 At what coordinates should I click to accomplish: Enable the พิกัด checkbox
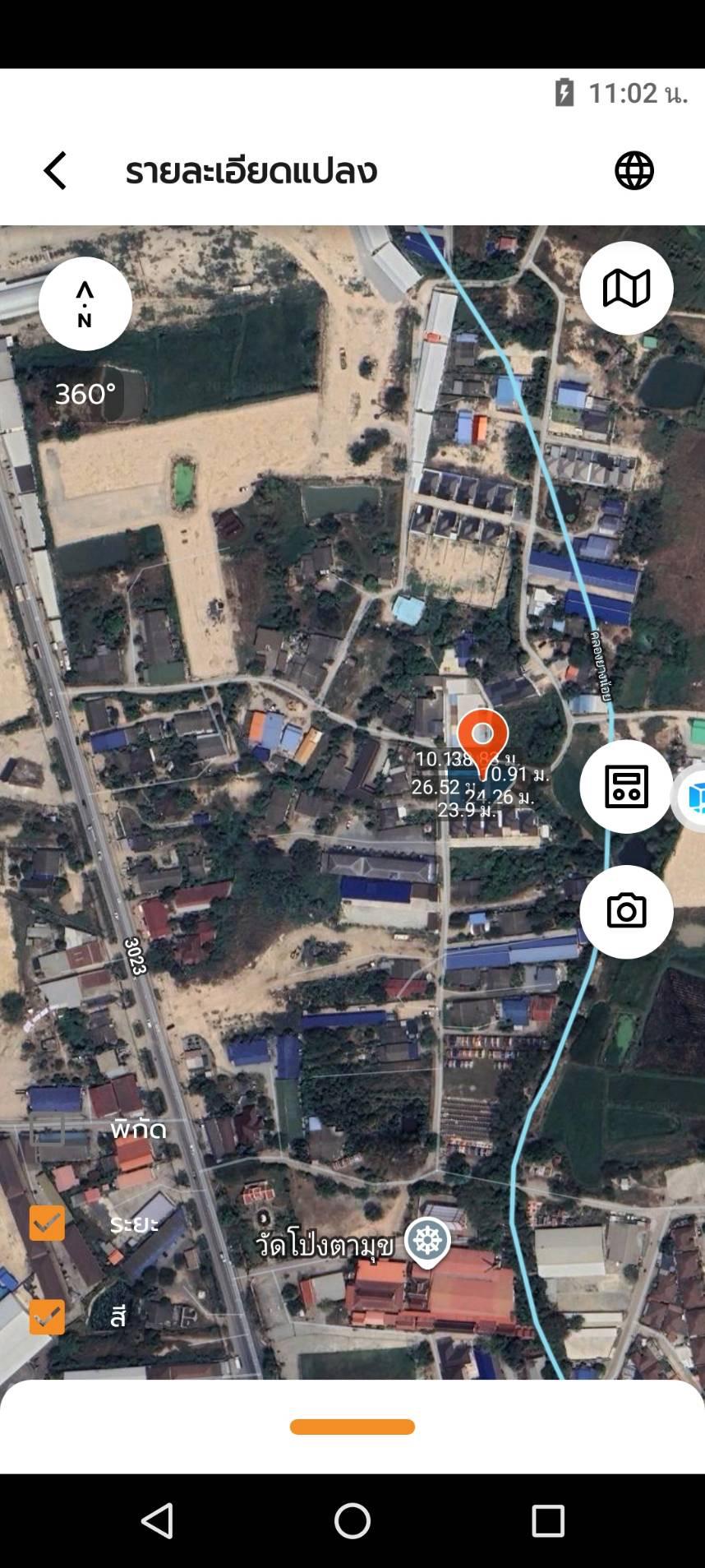click(47, 1129)
